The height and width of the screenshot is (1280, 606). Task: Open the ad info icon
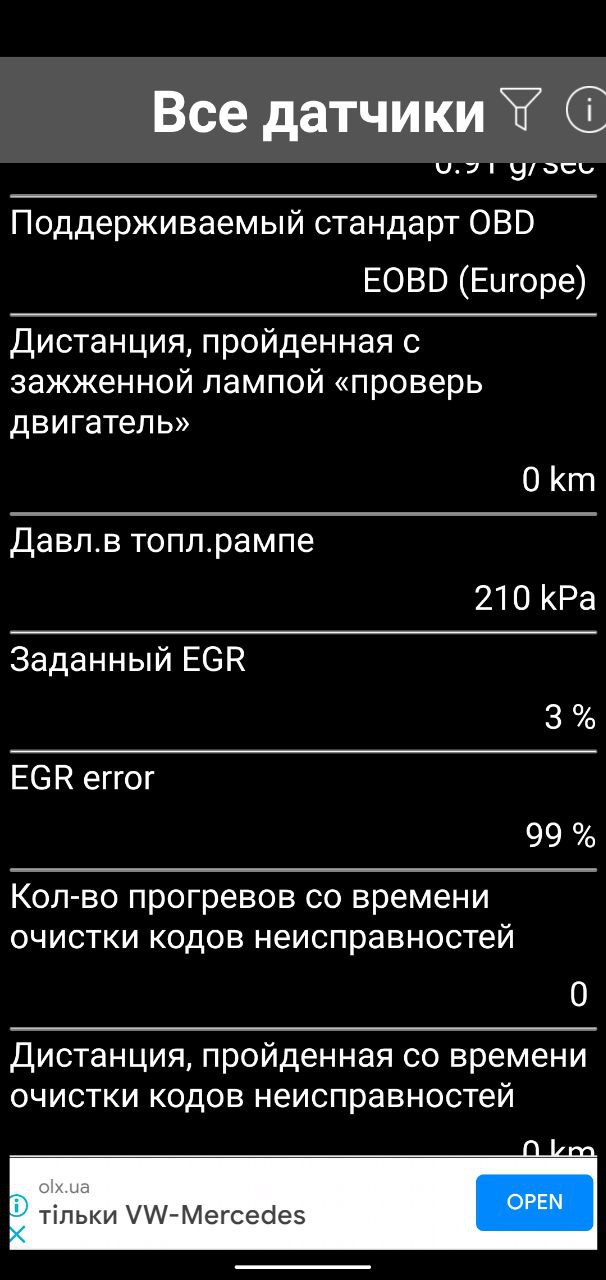coord(18,1205)
